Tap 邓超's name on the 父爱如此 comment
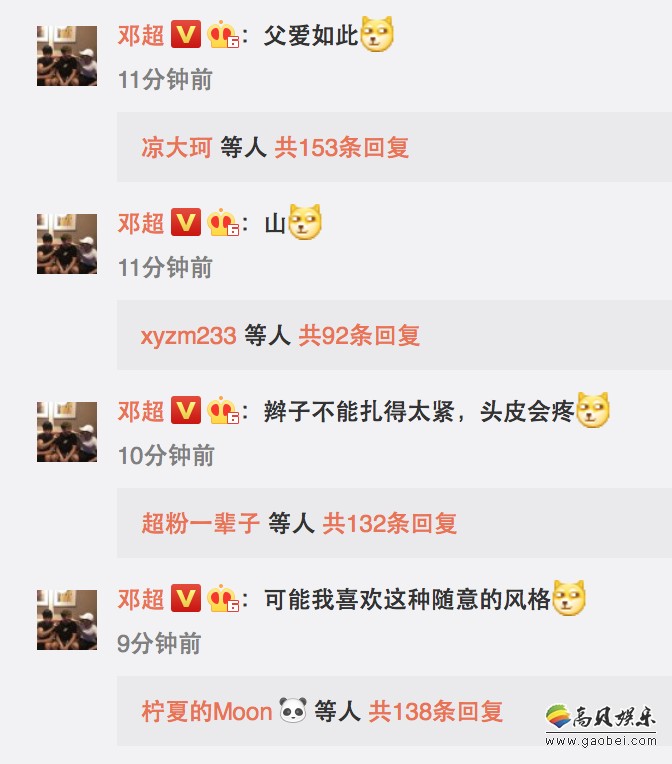Image resolution: width=672 pixels, height=764 pixels. tap(141, 35)
